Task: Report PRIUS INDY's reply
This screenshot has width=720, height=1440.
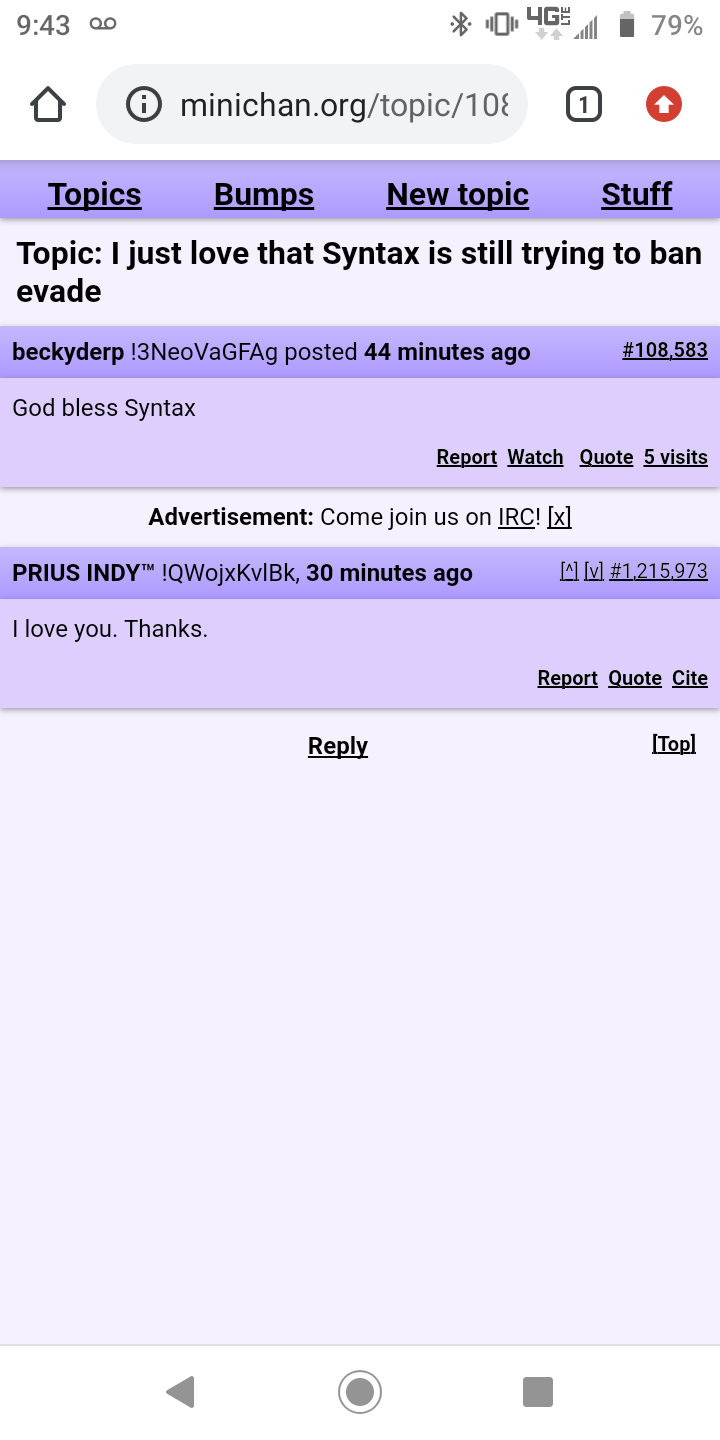Action: (567, 678)
